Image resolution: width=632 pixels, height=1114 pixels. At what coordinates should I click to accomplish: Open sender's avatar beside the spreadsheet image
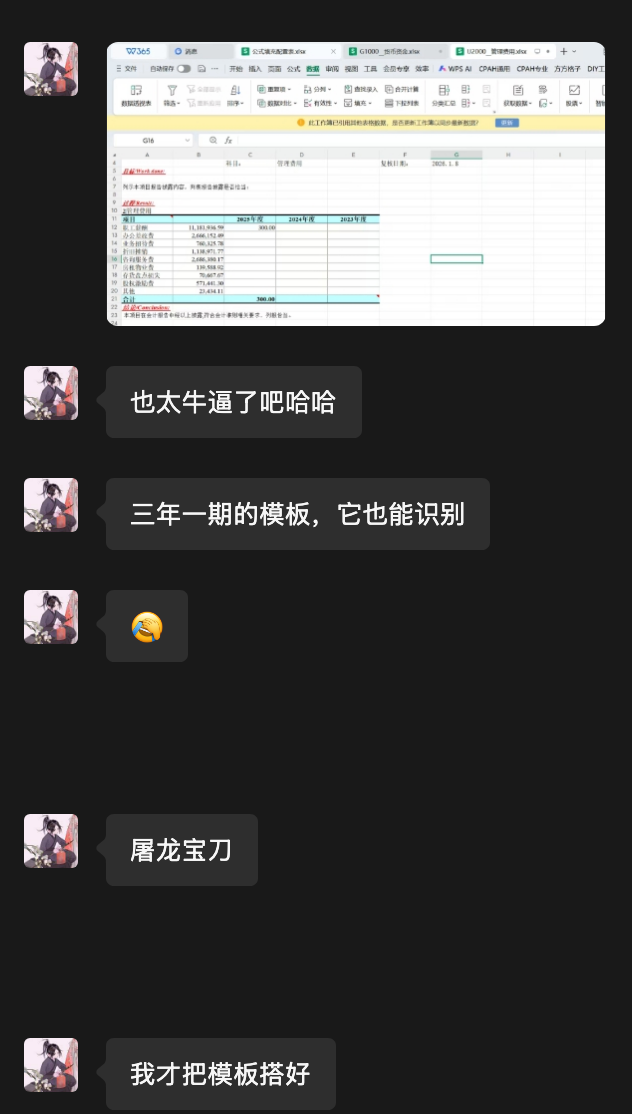51,69
